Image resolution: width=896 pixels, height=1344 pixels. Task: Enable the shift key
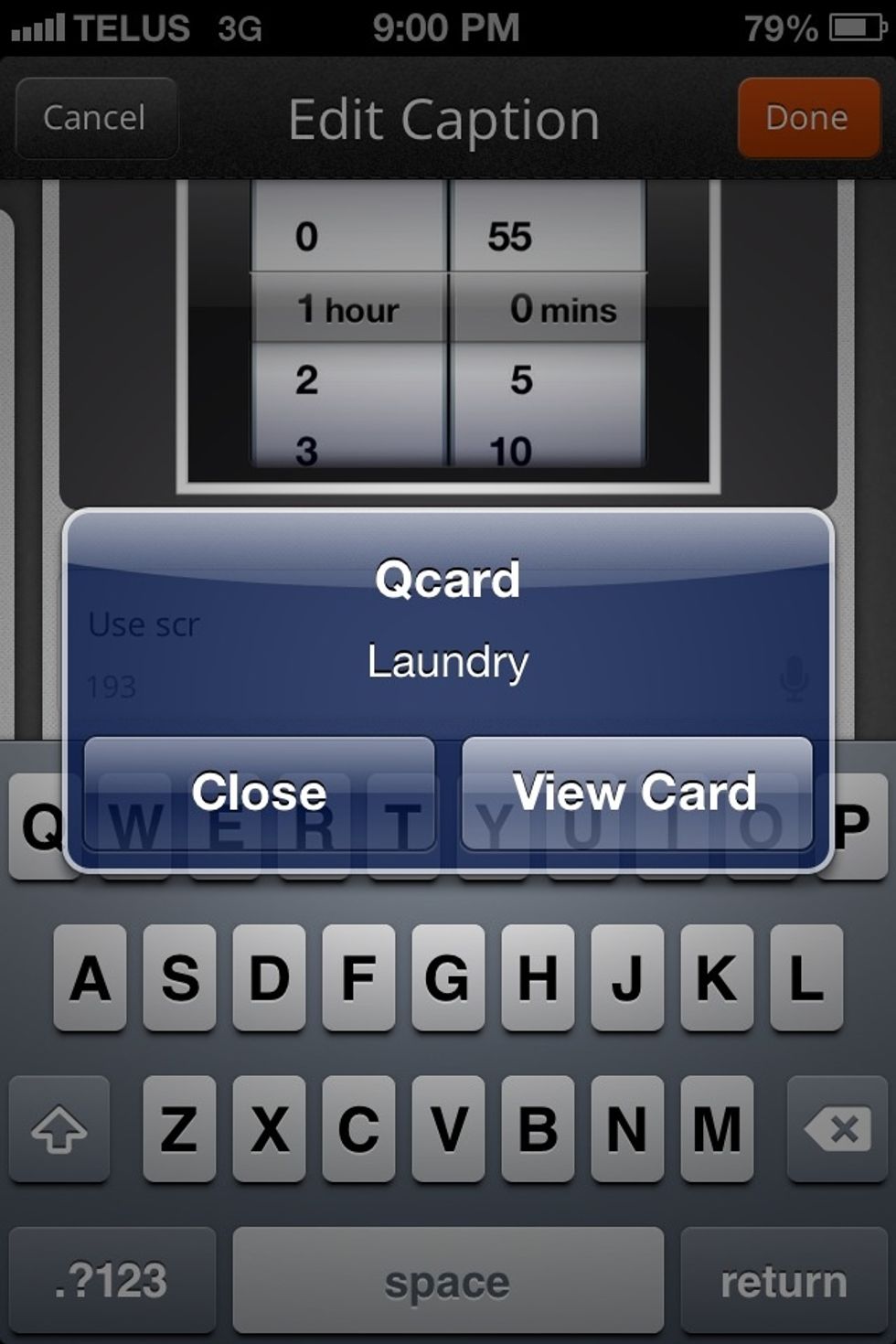(59, 1129)
